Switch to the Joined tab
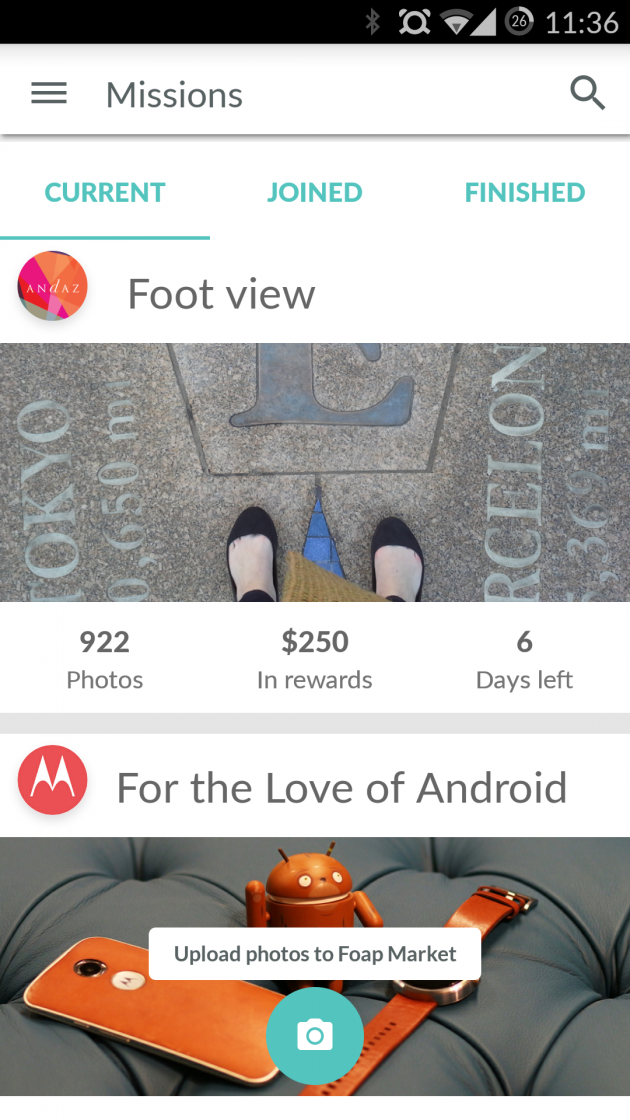The image size is (630, 1120). pos(314,192)
